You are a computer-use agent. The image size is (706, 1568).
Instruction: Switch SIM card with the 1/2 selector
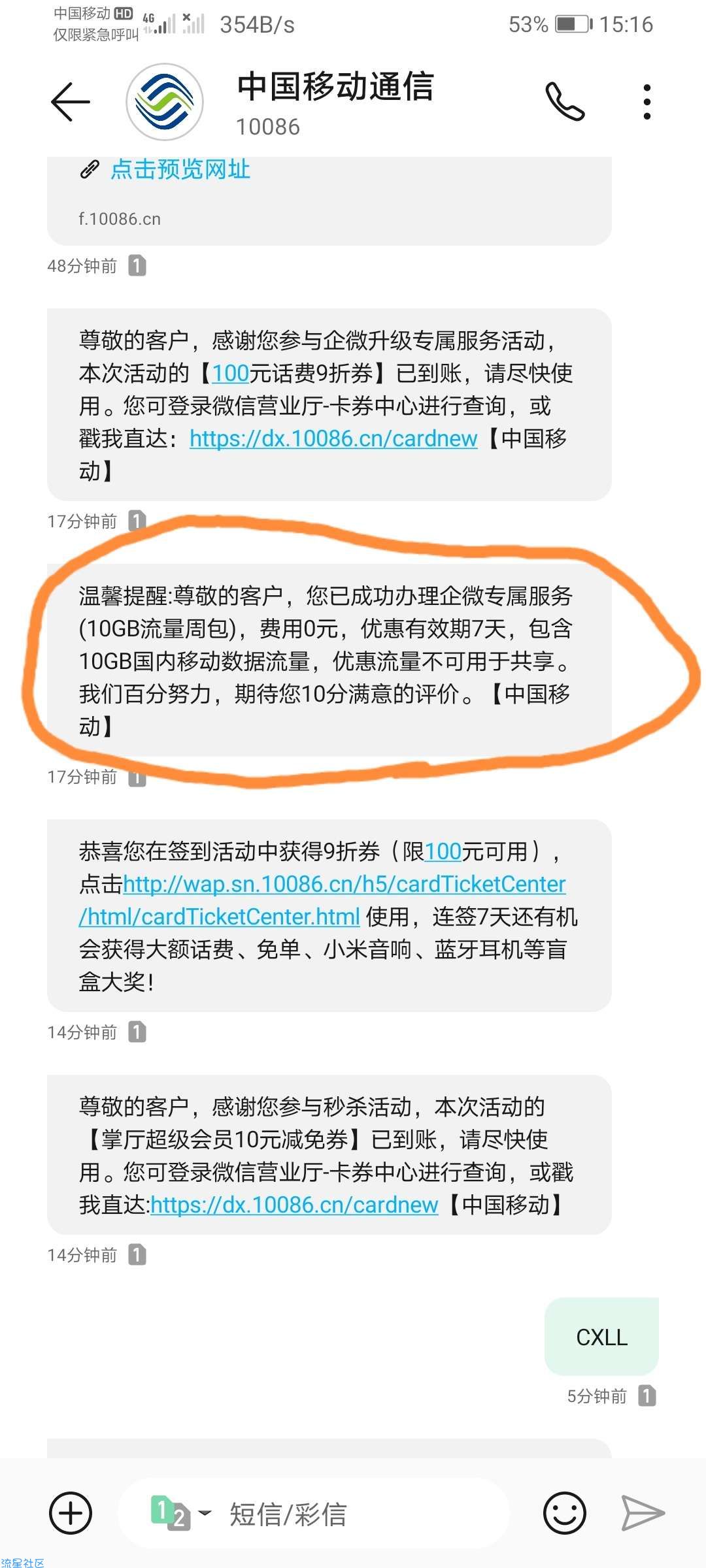180,1513
